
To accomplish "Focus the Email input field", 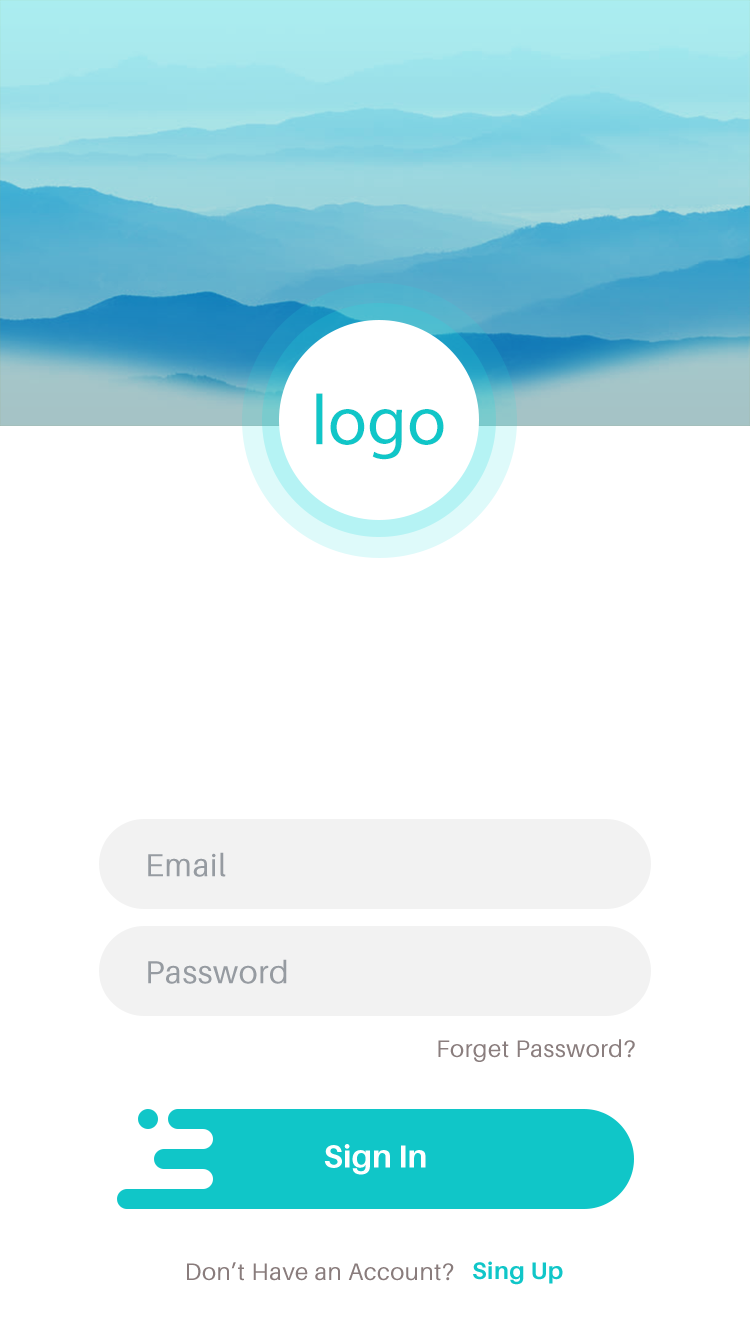I will [x=375, y=864].
